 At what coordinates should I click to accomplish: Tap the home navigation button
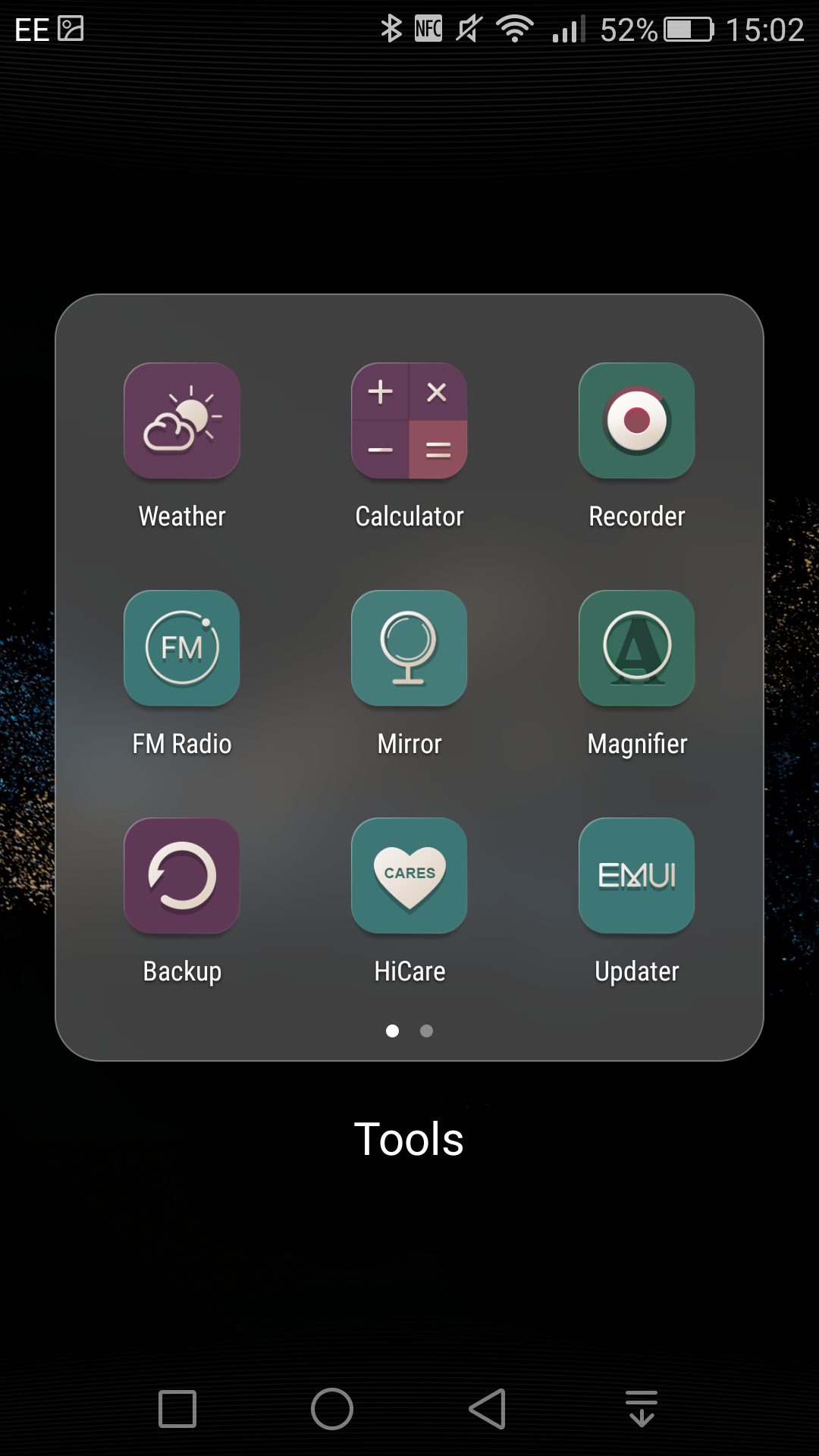332,1409
